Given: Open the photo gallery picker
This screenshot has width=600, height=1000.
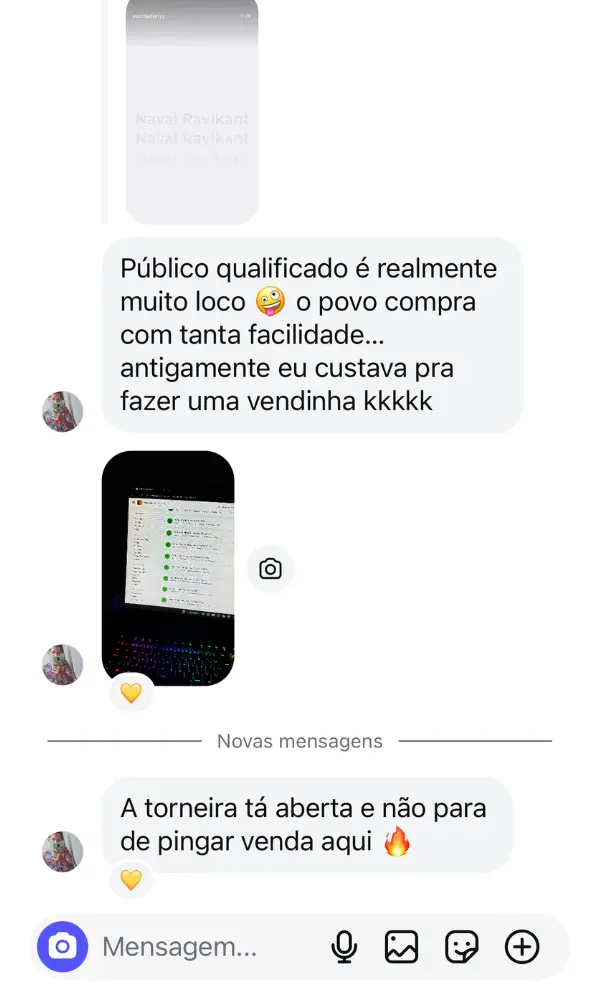Looking at the screenshot, I should (401, 946).
